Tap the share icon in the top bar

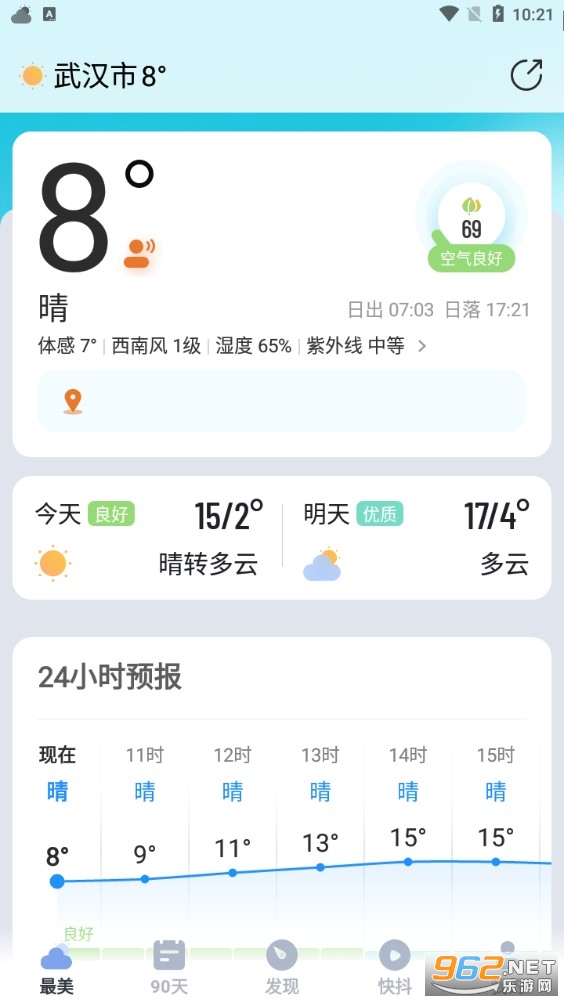click(x=526, y=75)
